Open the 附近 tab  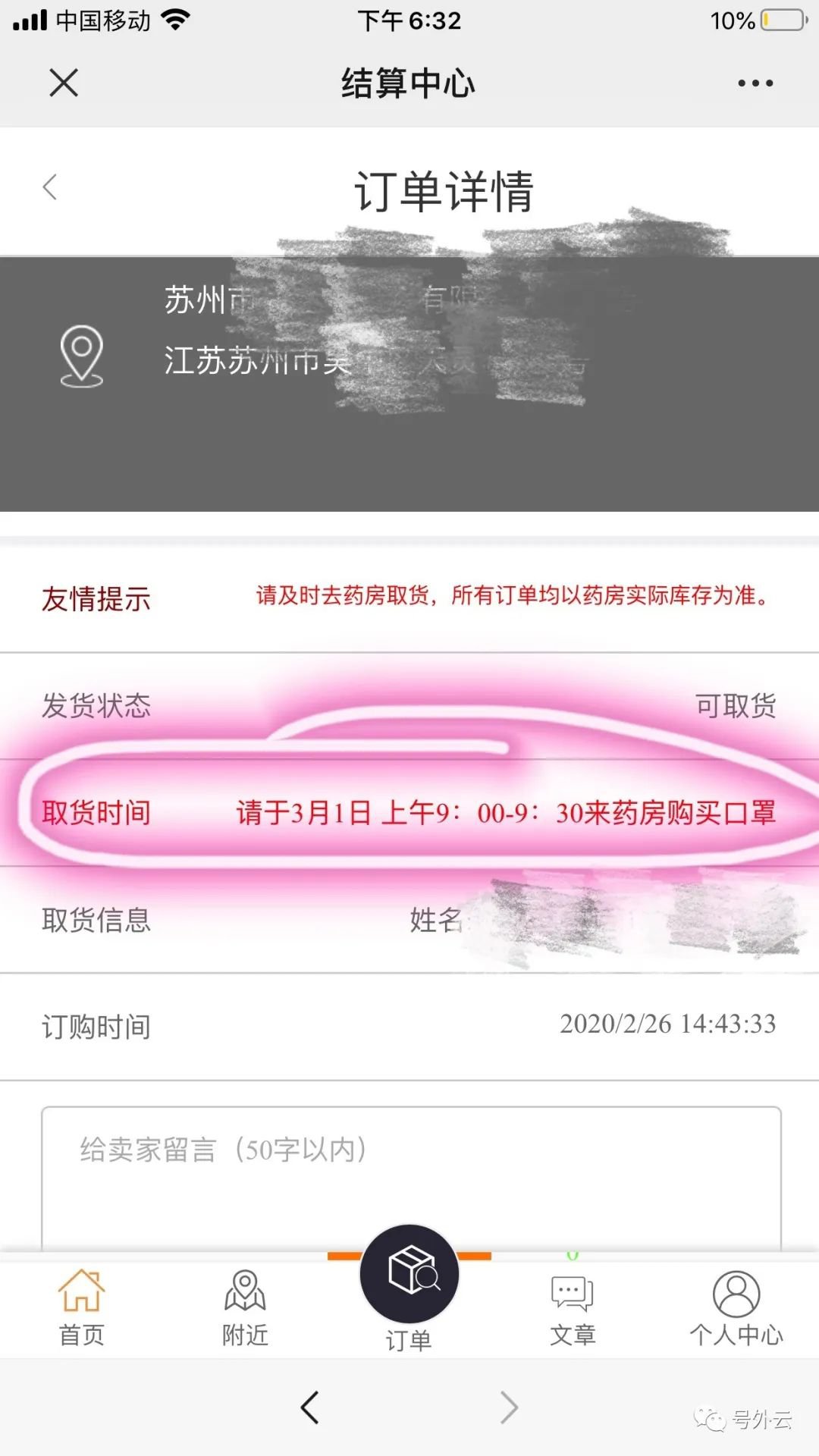tap(245, 1307)
